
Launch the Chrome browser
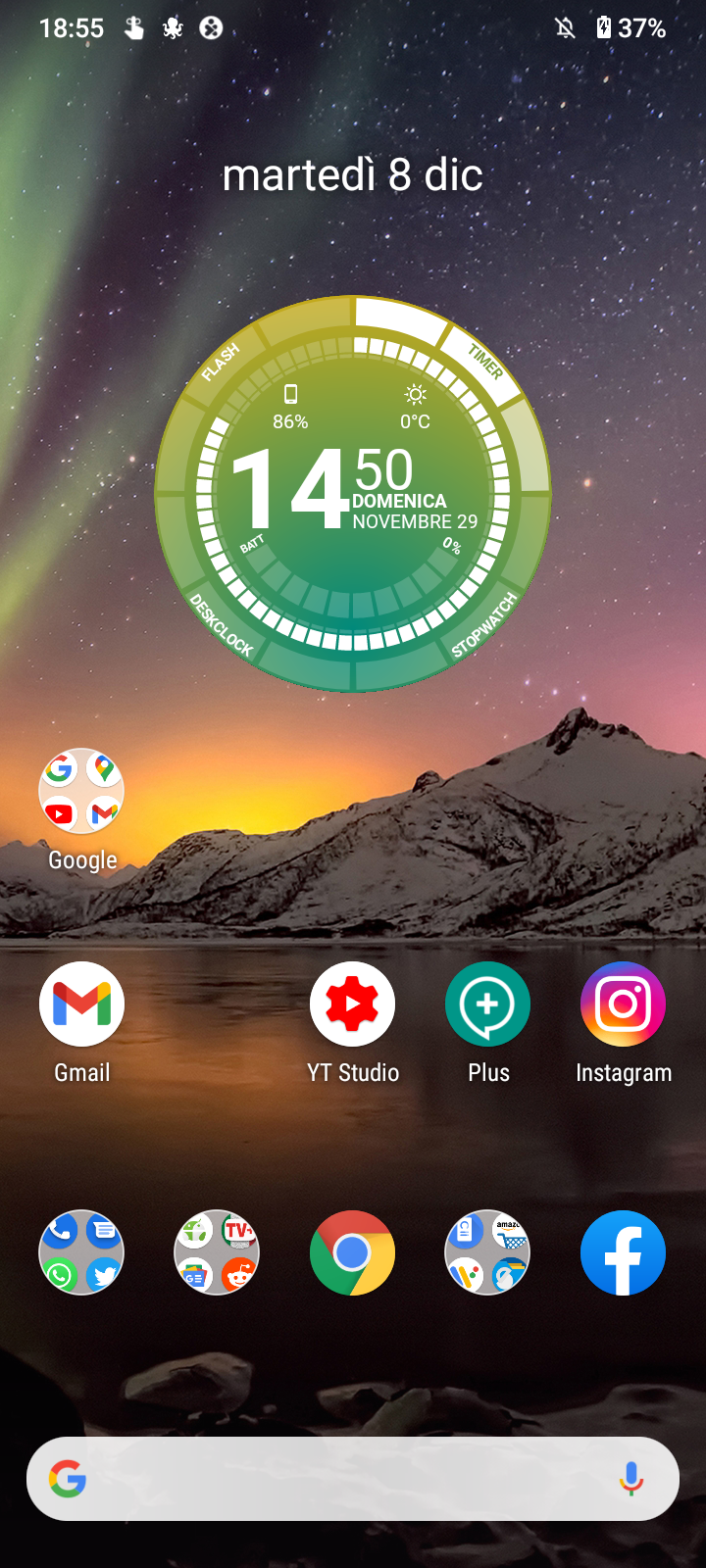pyautogui.click(x=352, y=1252)
